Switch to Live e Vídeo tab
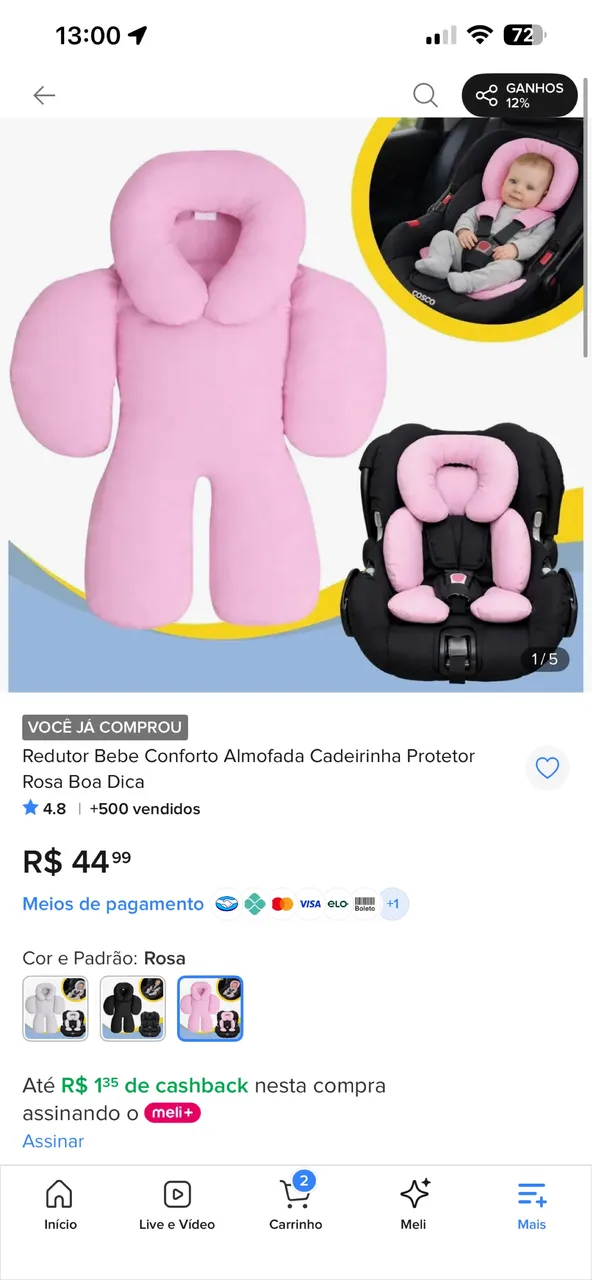592x1280 pixels. (177, 1204)
